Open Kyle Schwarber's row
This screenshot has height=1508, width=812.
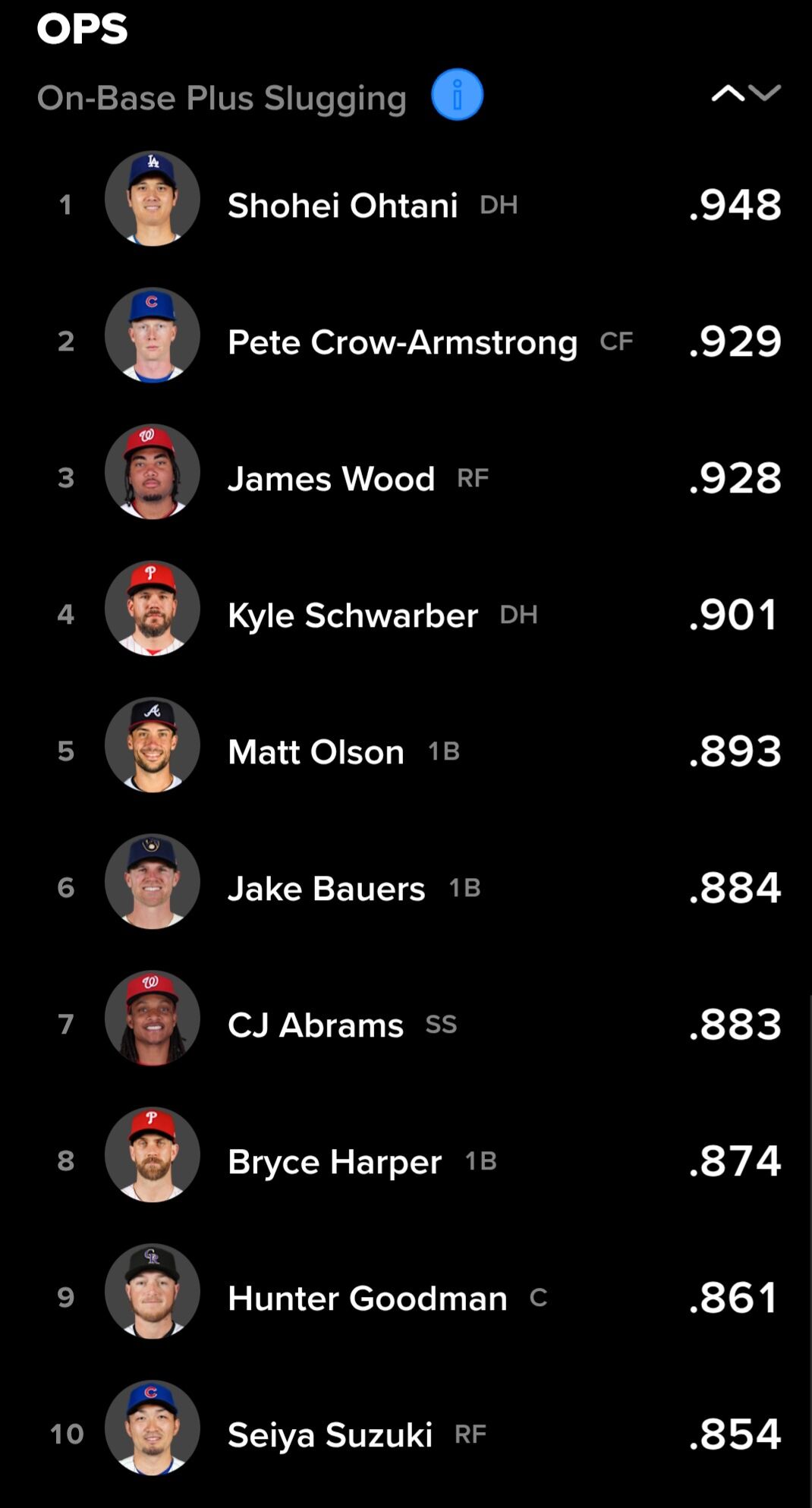click(x=406, y=615)
